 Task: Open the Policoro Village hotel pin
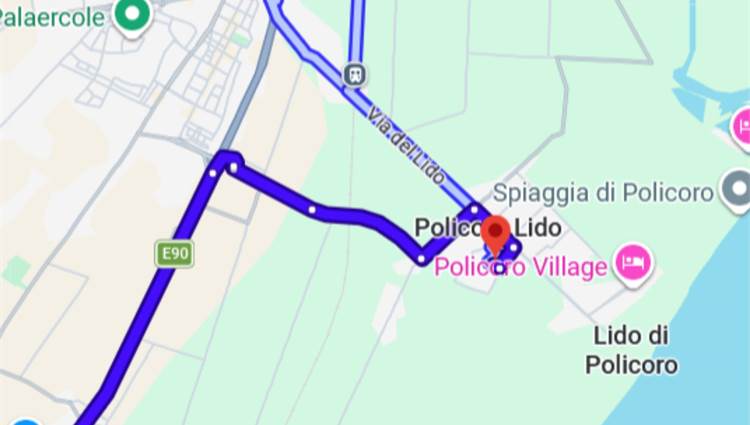635,263
